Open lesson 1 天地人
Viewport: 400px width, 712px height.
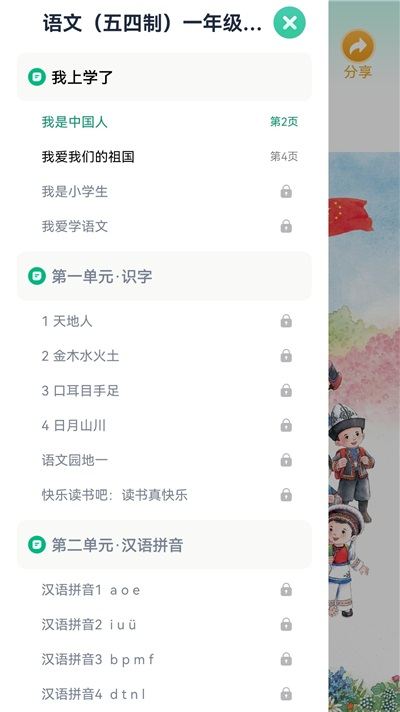164,321
